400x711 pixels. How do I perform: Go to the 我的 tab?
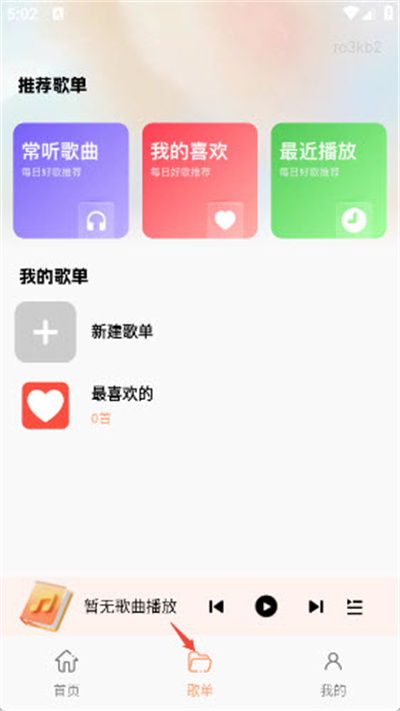click(x=333, y=674)
